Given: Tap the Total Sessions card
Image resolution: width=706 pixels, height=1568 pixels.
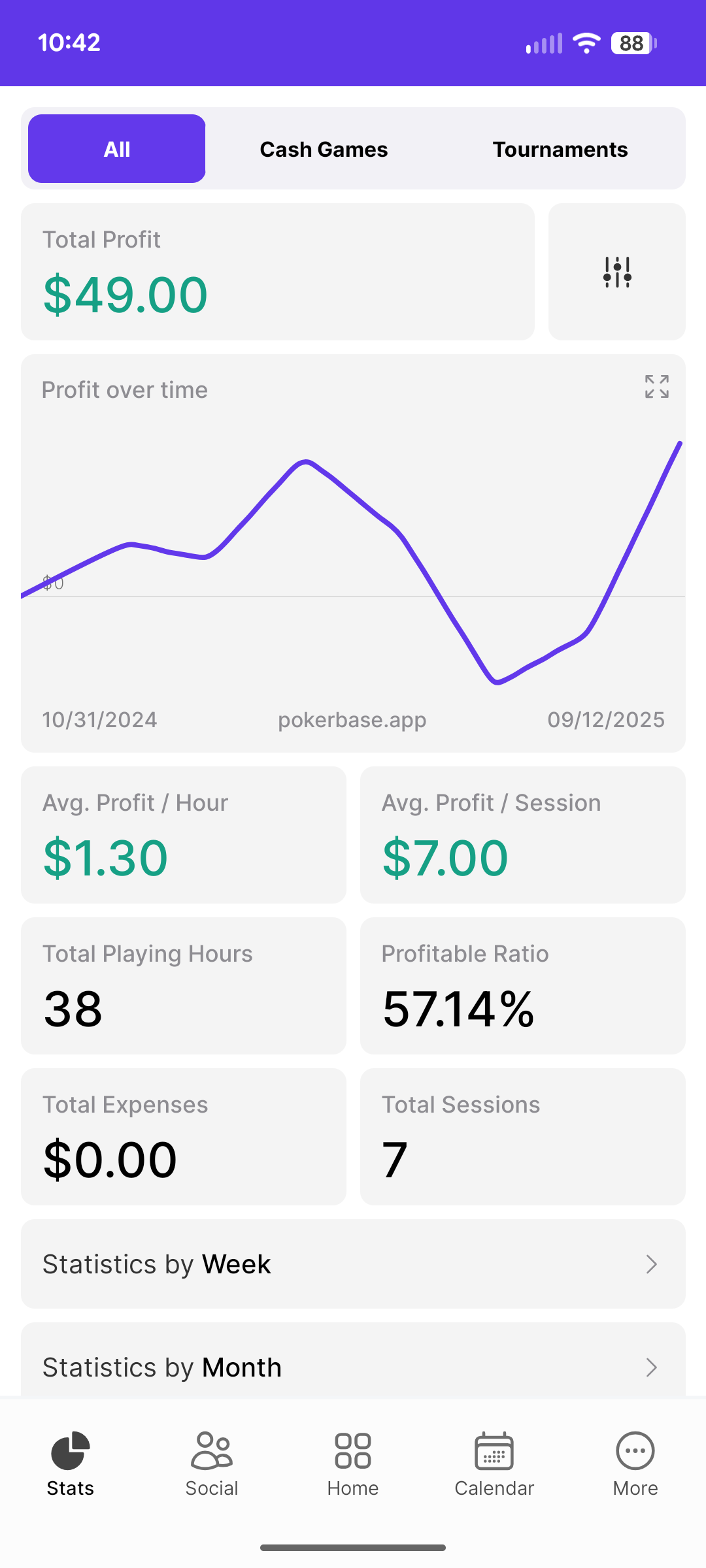Looking at the screenshot, I should pos(523,1137).
